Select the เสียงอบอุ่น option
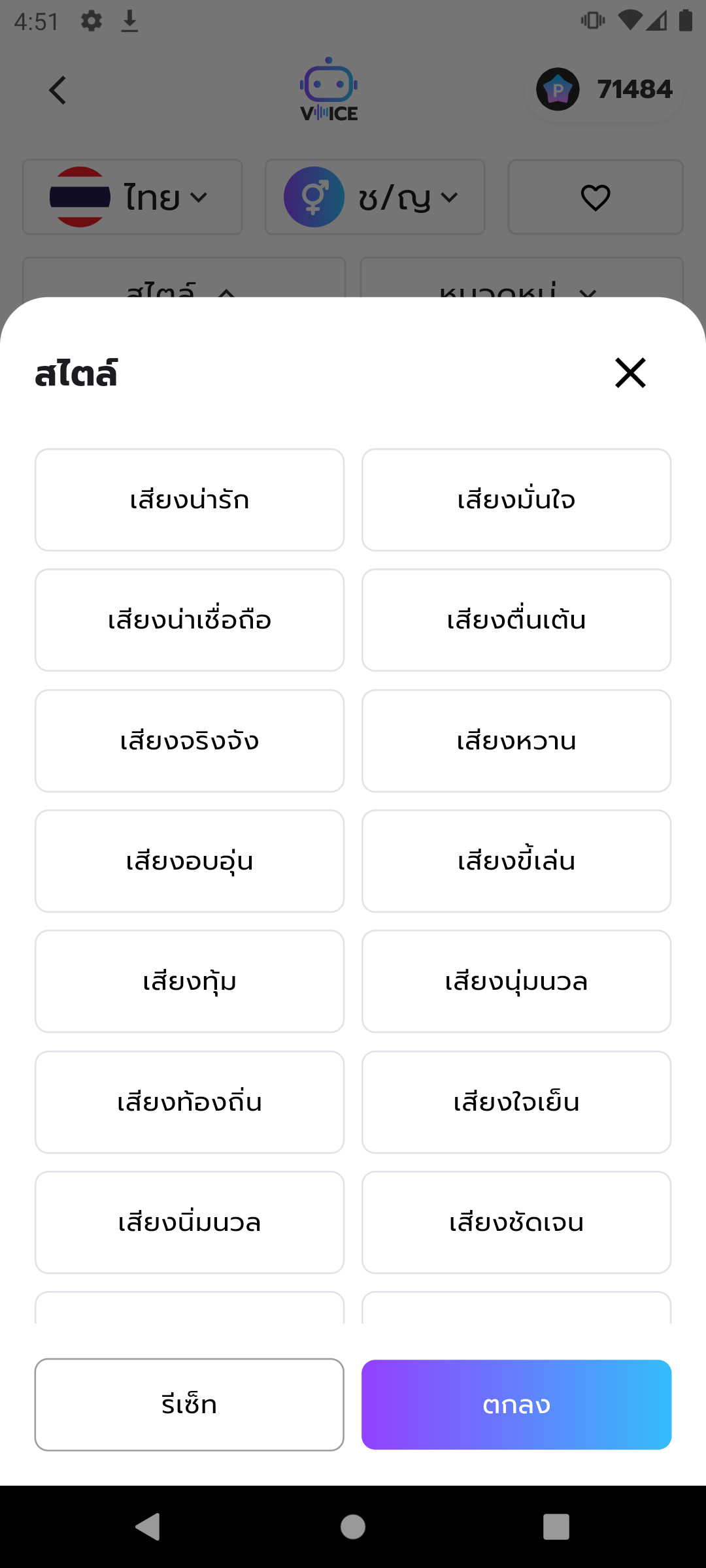Screen dimensions: 706x1568 pyautogui.click(x=190, y=861)
